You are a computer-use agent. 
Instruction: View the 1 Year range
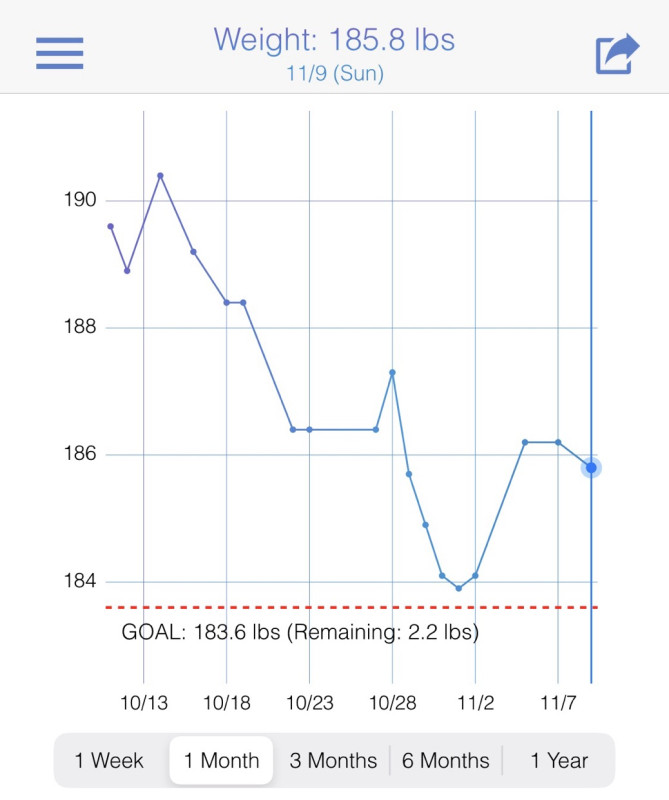(559, 761)
